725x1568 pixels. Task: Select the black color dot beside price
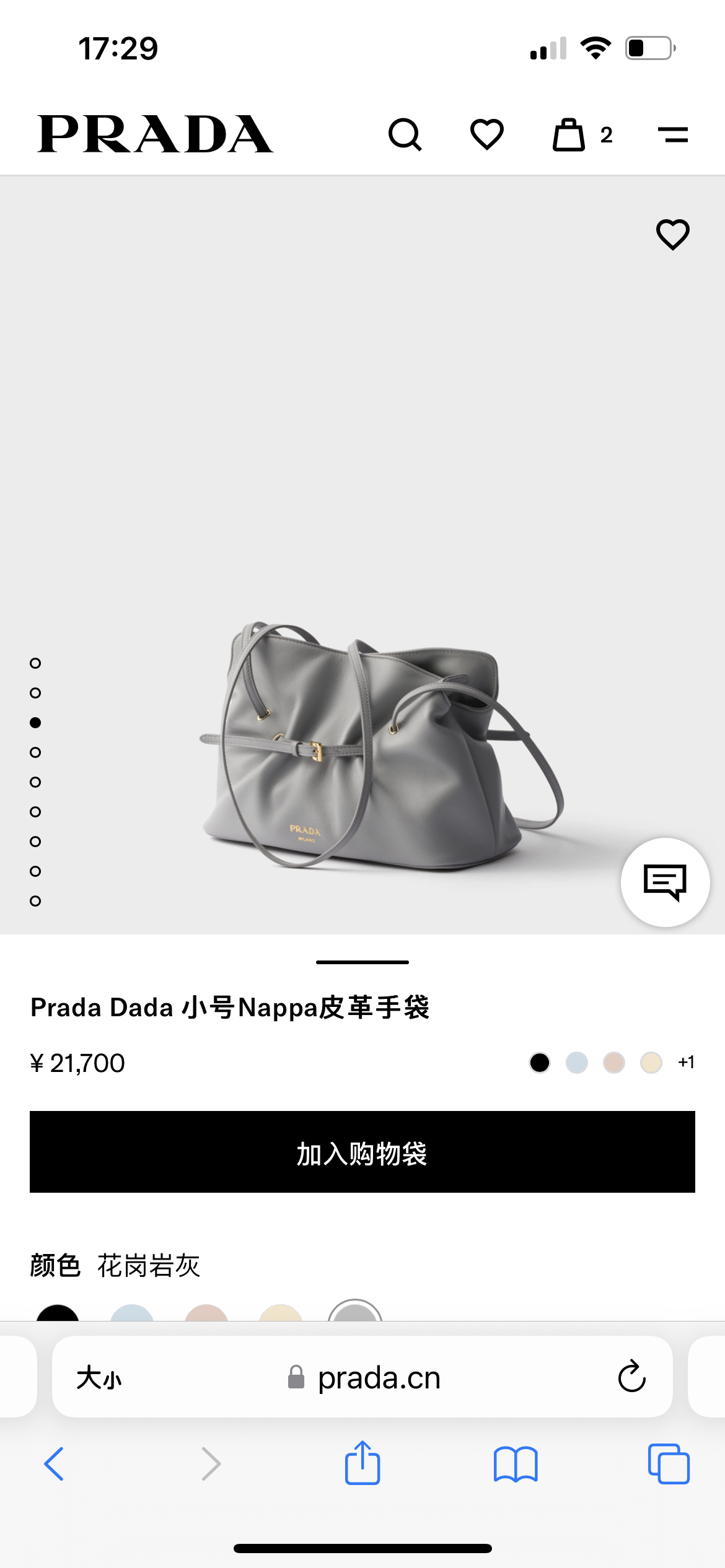point(540,1063)
